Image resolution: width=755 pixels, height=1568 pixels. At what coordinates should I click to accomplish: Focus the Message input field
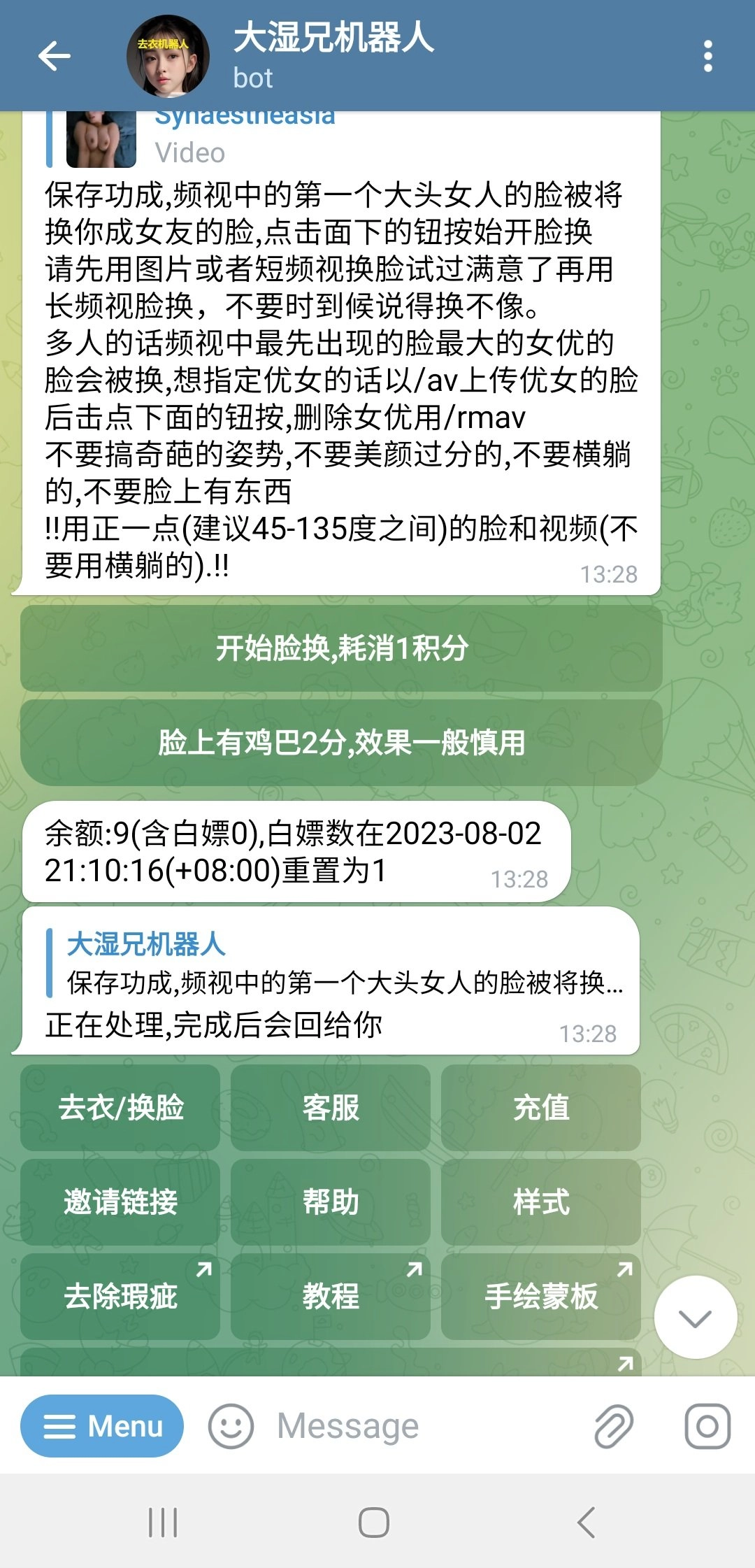(x=419, y=1425)
